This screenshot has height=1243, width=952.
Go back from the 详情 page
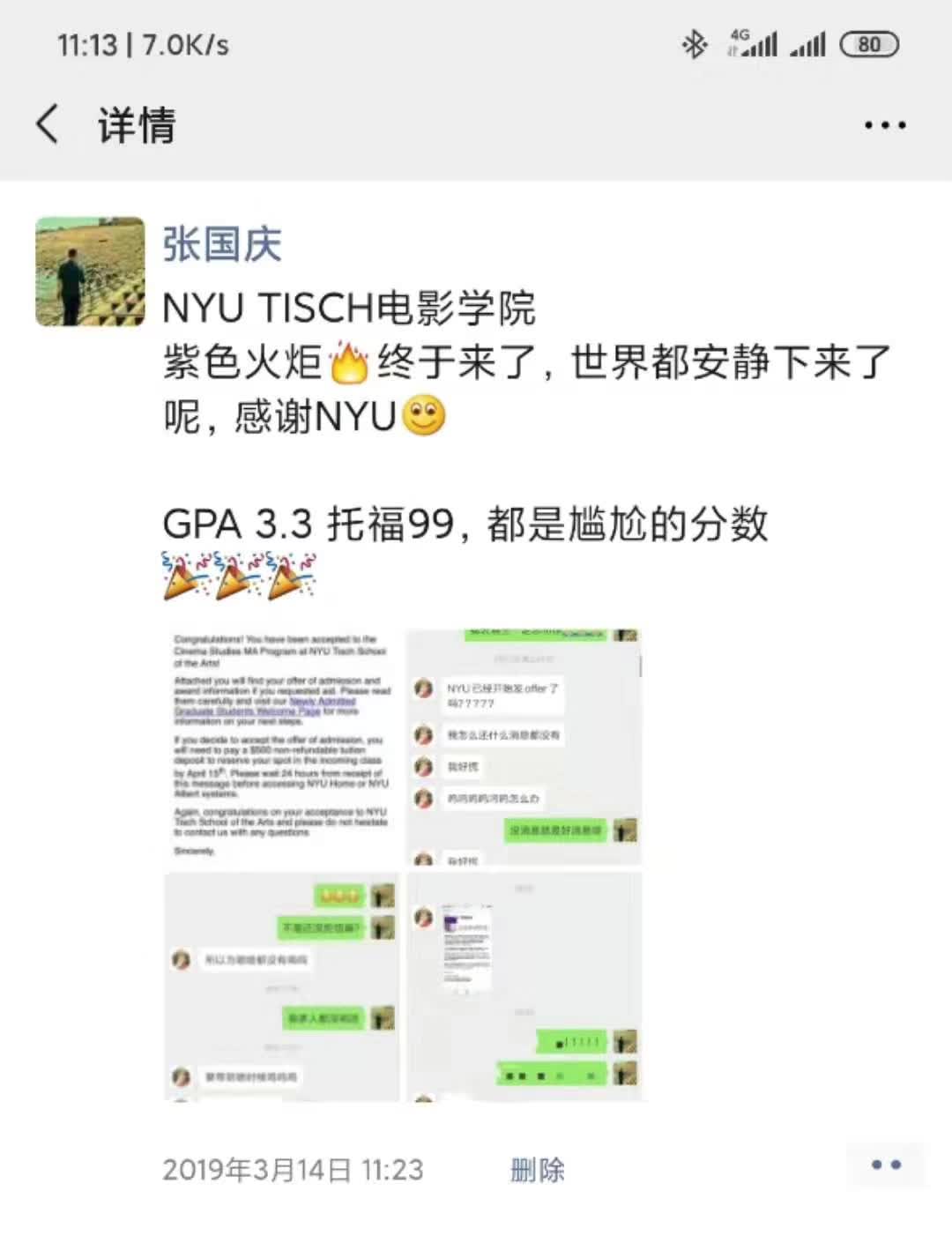[x=48, y=123]
